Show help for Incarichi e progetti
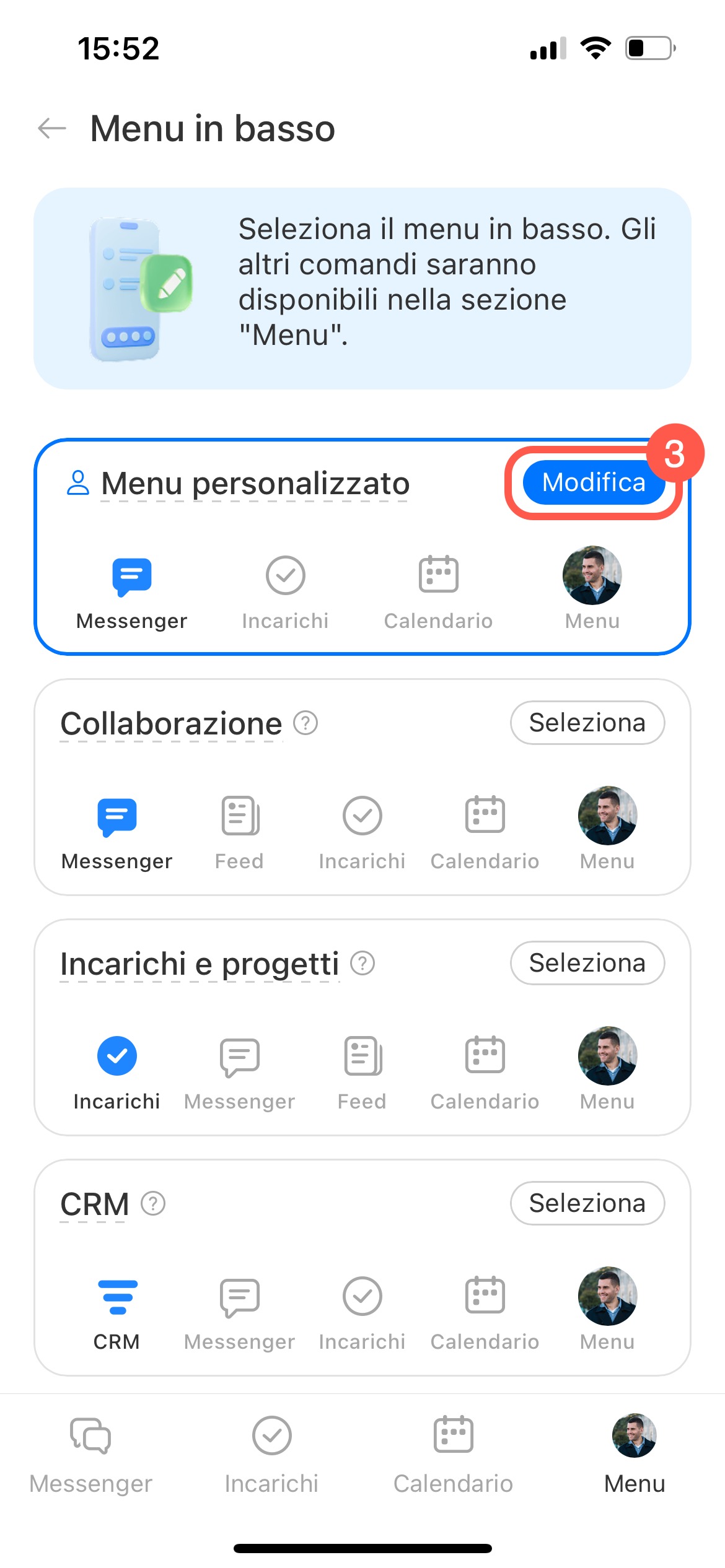This screenshot has height=1568, width=725. (362, 963)
